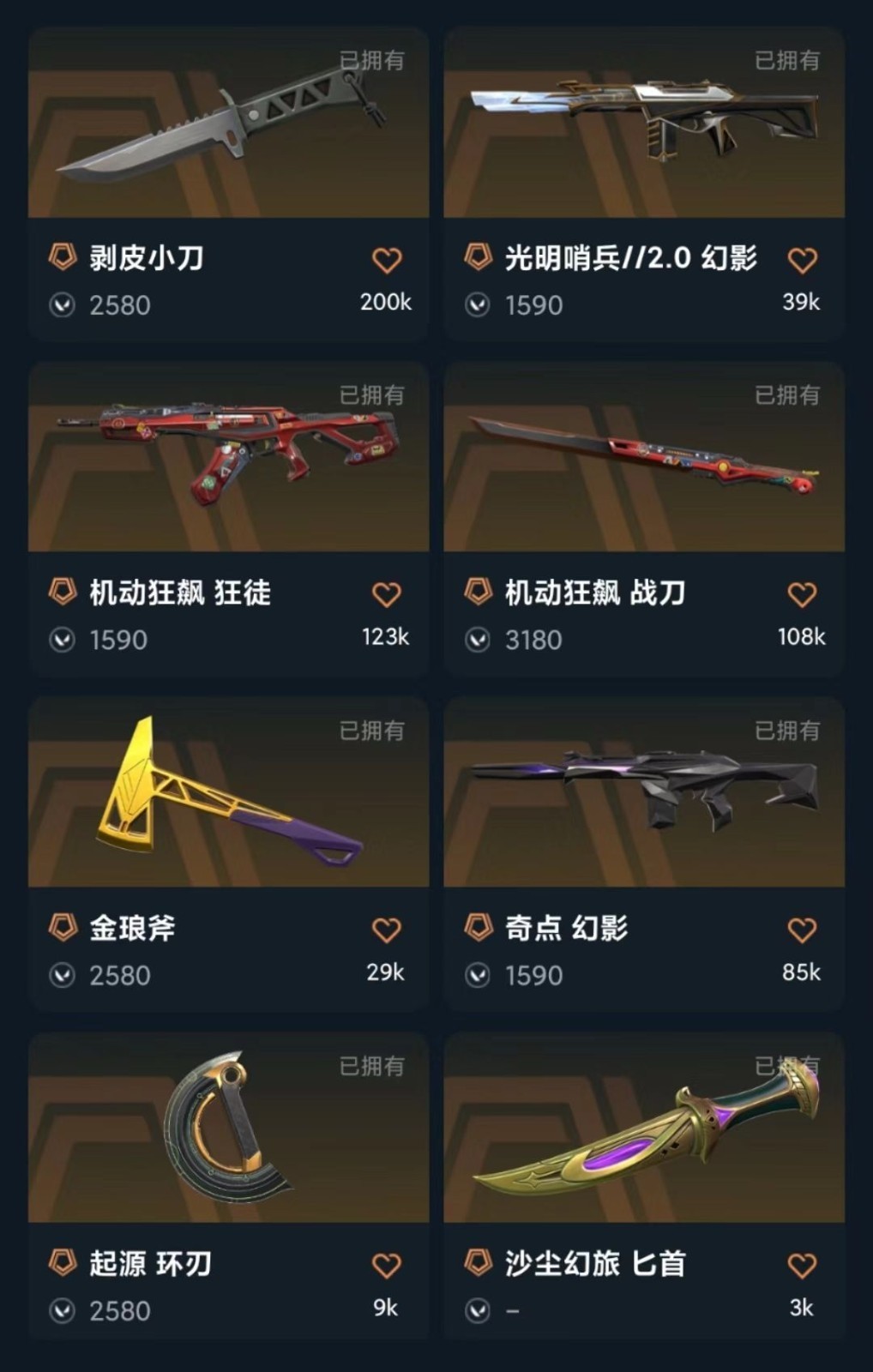Like the 剥皮小刀 skin
The height and width of the screenshot is (1372, 873).
[x=387, y=260]
